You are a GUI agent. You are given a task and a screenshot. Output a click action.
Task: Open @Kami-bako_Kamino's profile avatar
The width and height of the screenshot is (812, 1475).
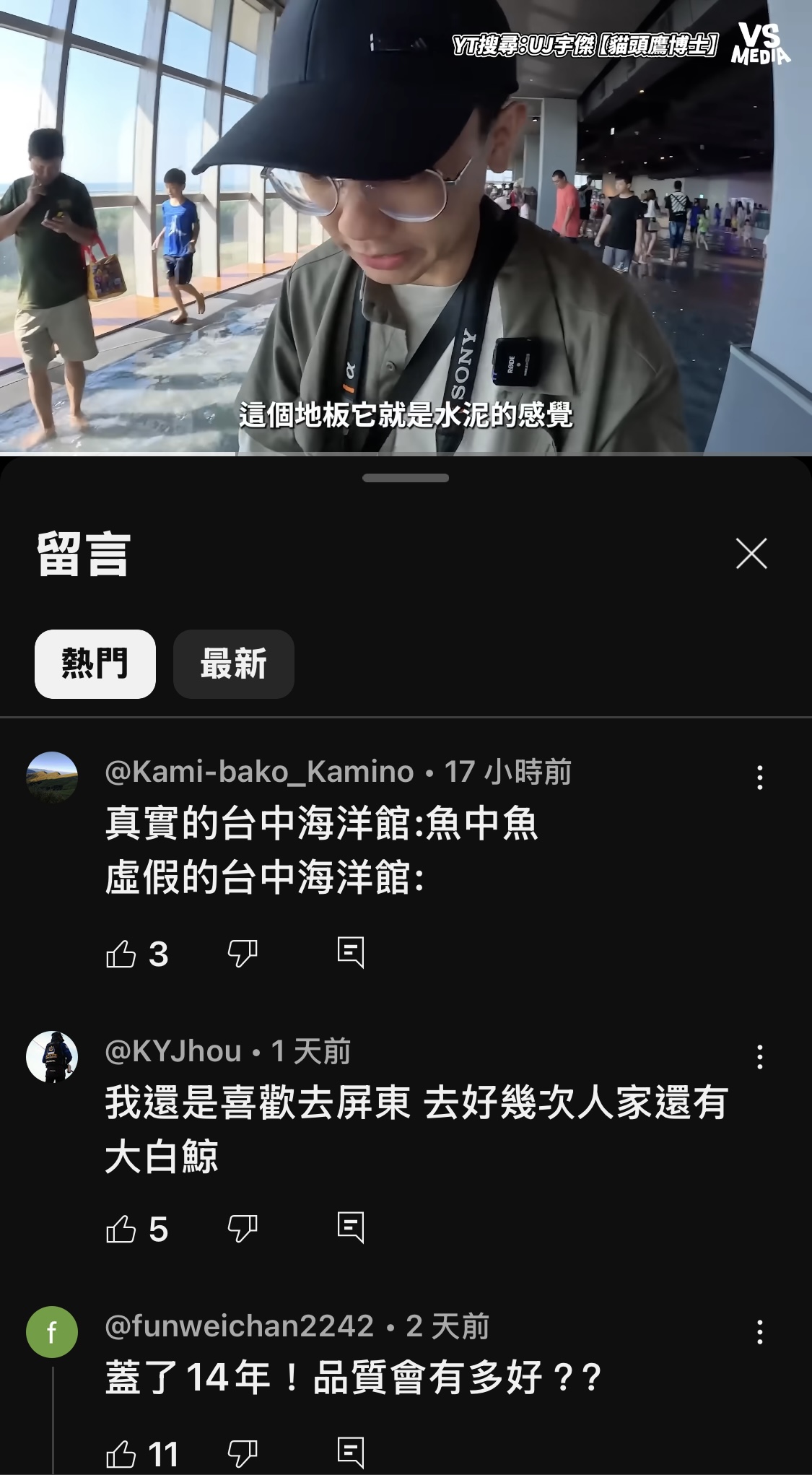[x=52, y=778]
